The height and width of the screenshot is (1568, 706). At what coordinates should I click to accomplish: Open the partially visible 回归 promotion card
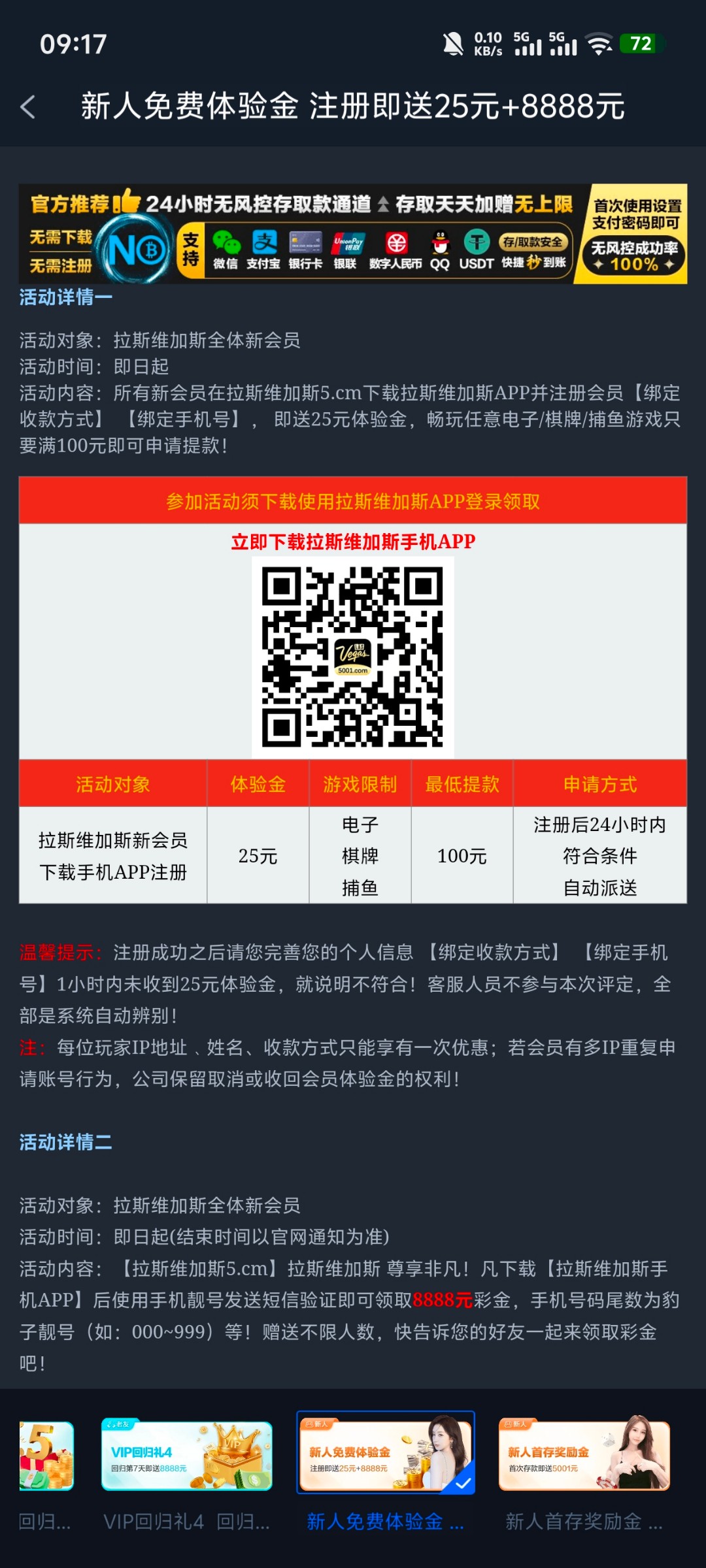(x=46, y=1456)
